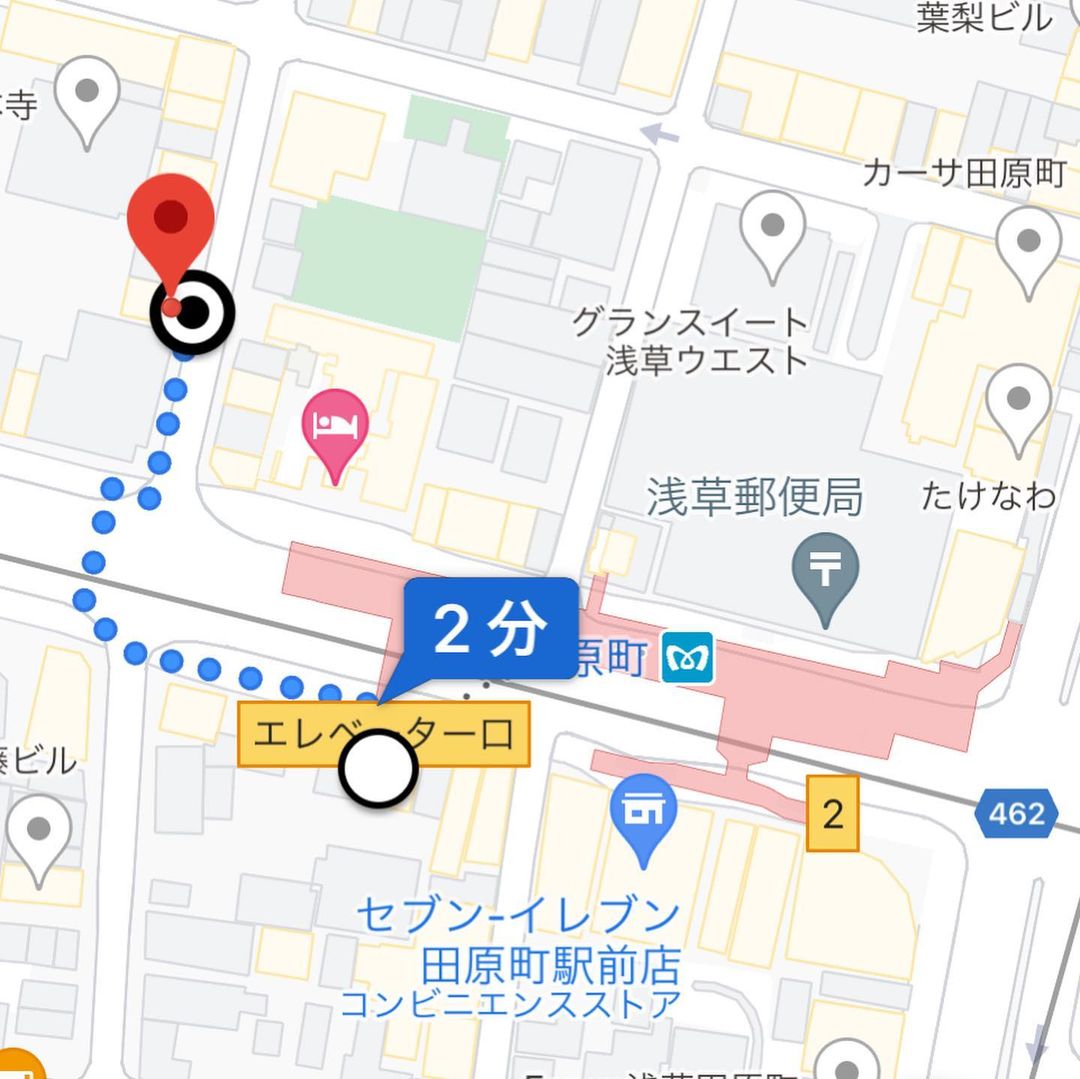1080x1079 pixels.
Task: Open the 田原町 metro station icon
Action: (686, 658)
